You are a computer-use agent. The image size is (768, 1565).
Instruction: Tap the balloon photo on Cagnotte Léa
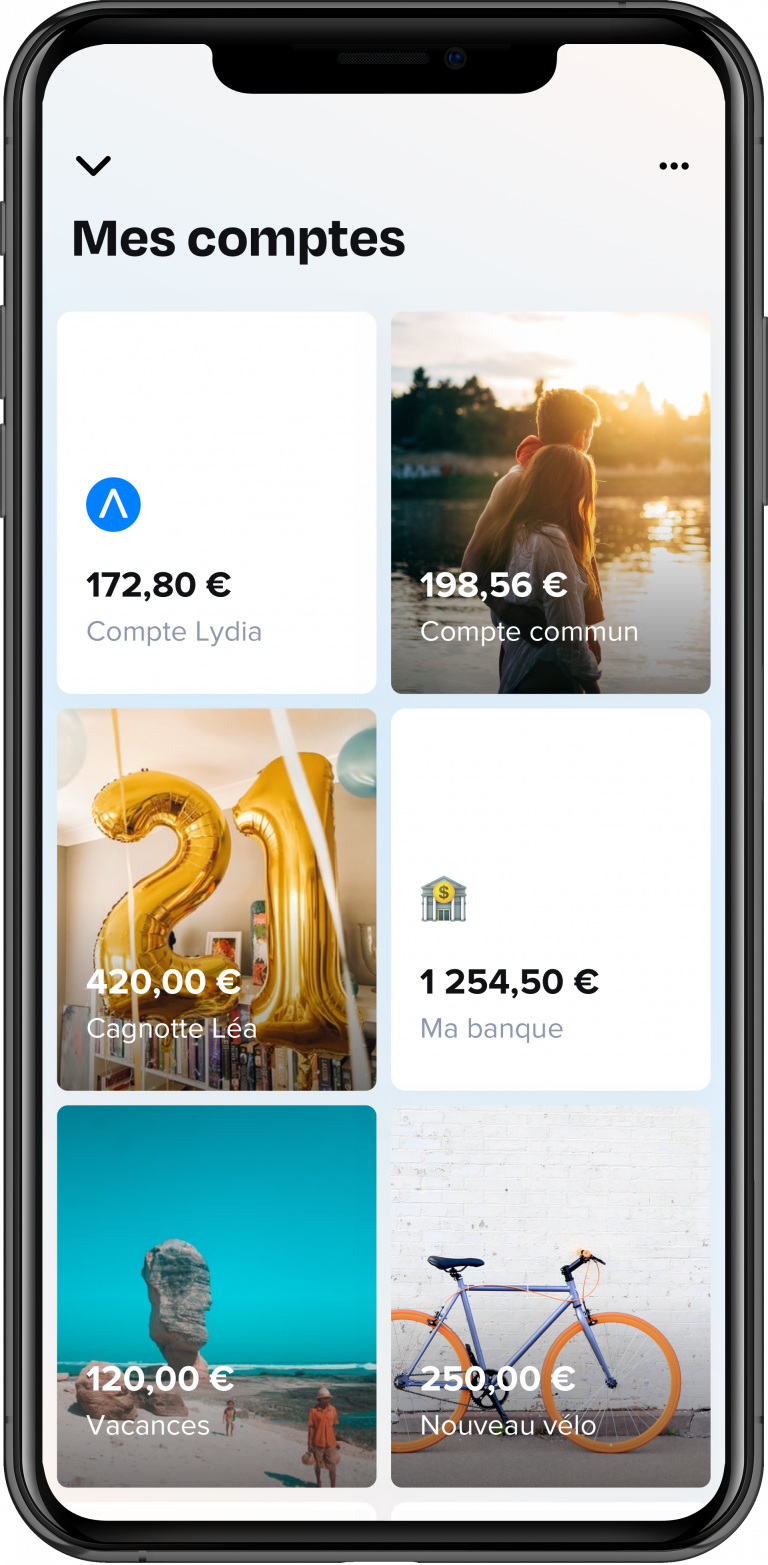[216, 830]
